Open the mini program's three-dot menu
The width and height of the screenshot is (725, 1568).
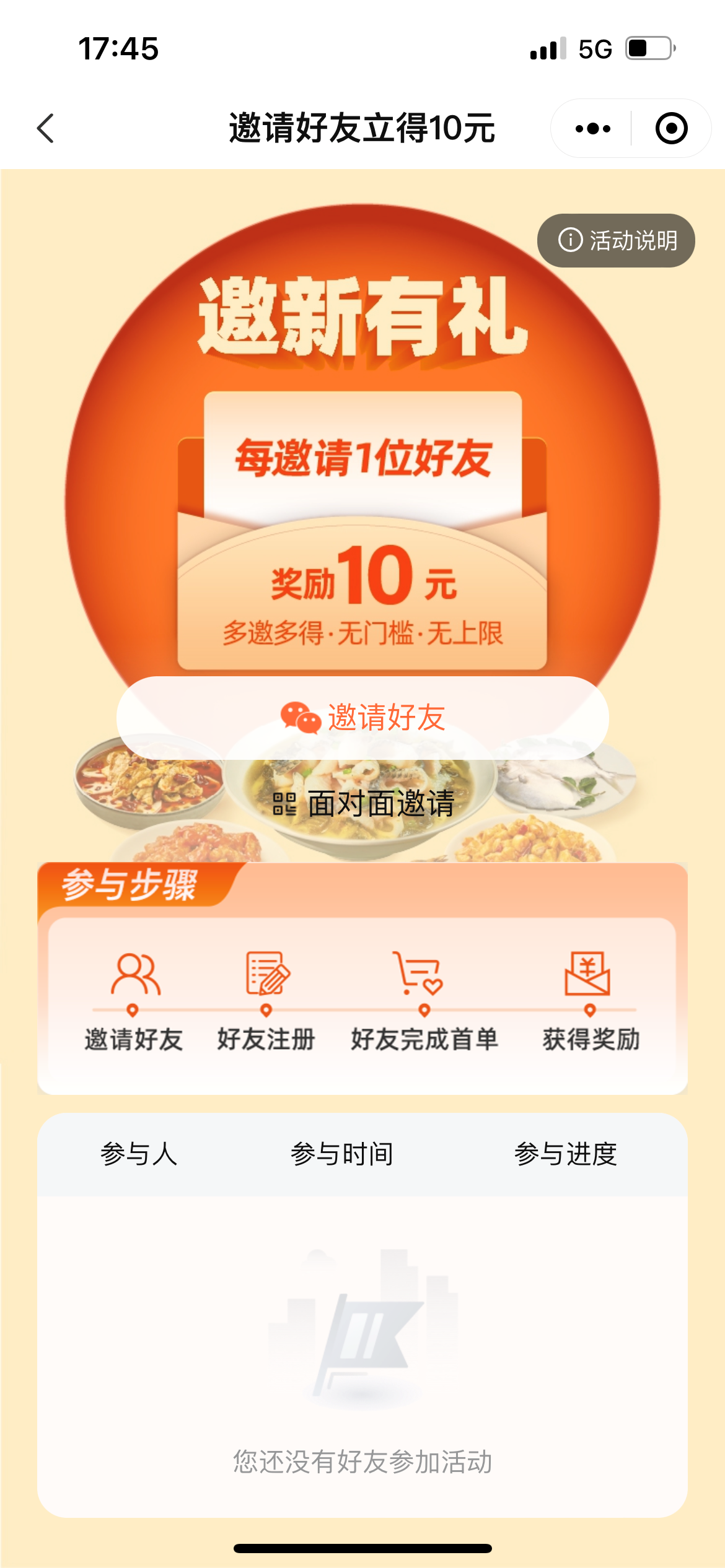592,128
